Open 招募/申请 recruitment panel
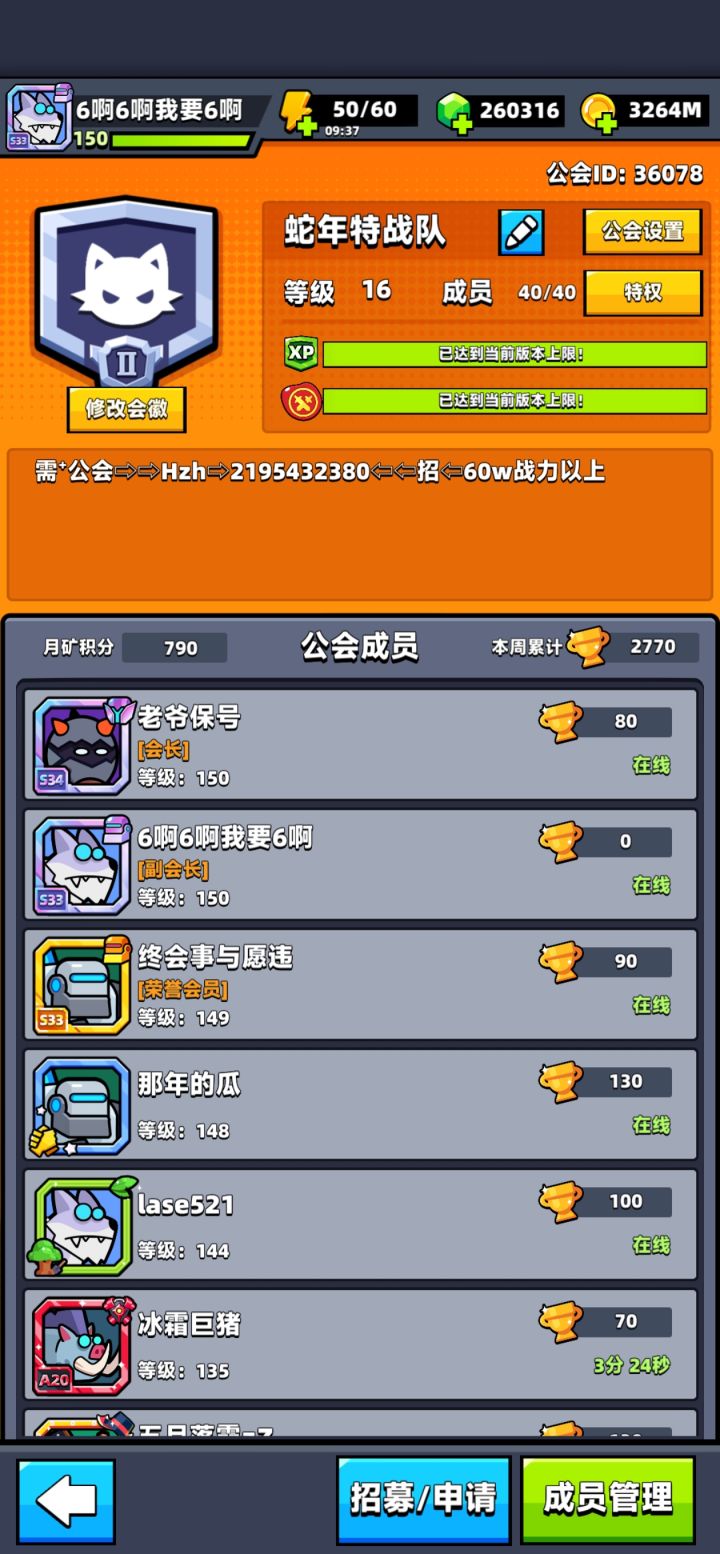The height and width of the screenshot is (1554, 720). [423, 1500]
